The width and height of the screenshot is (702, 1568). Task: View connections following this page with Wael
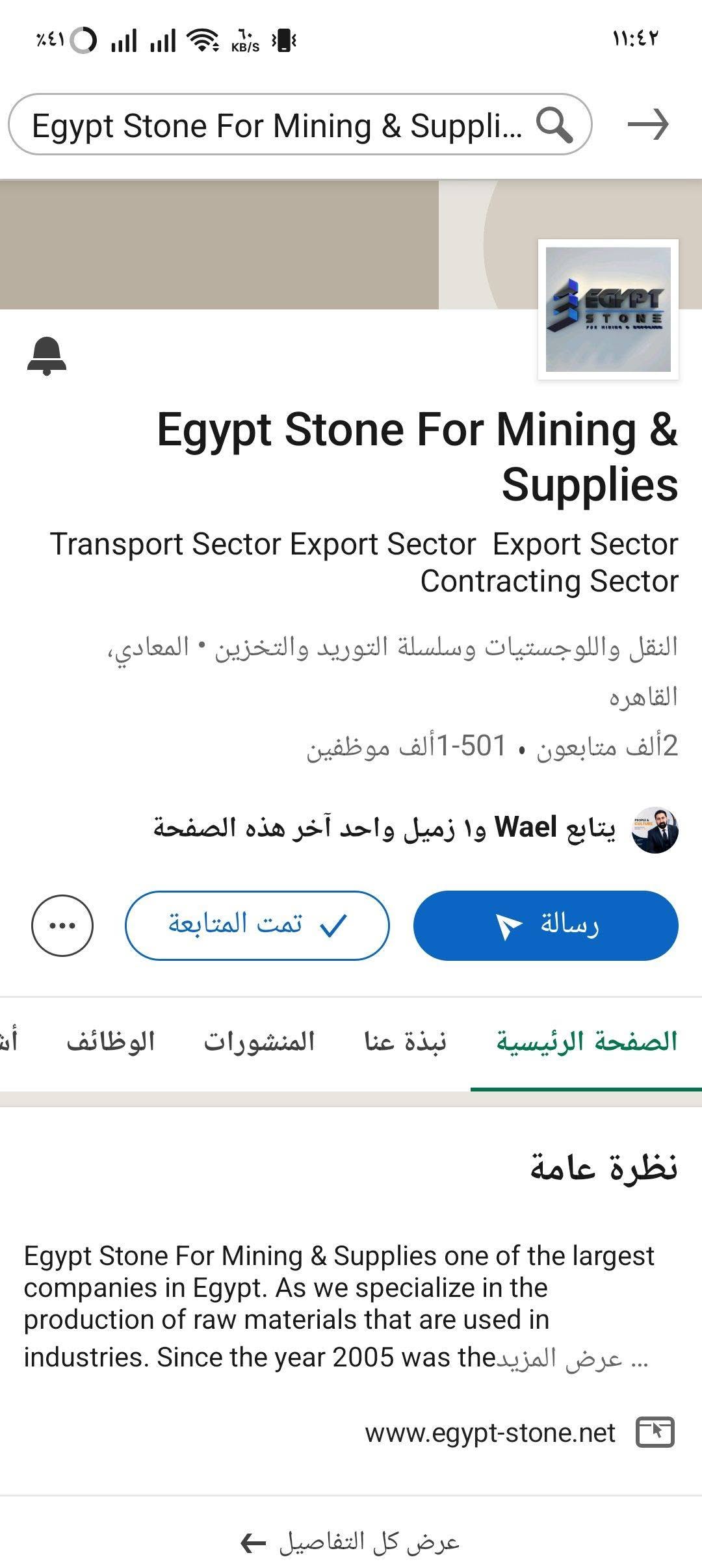(416, 829)
